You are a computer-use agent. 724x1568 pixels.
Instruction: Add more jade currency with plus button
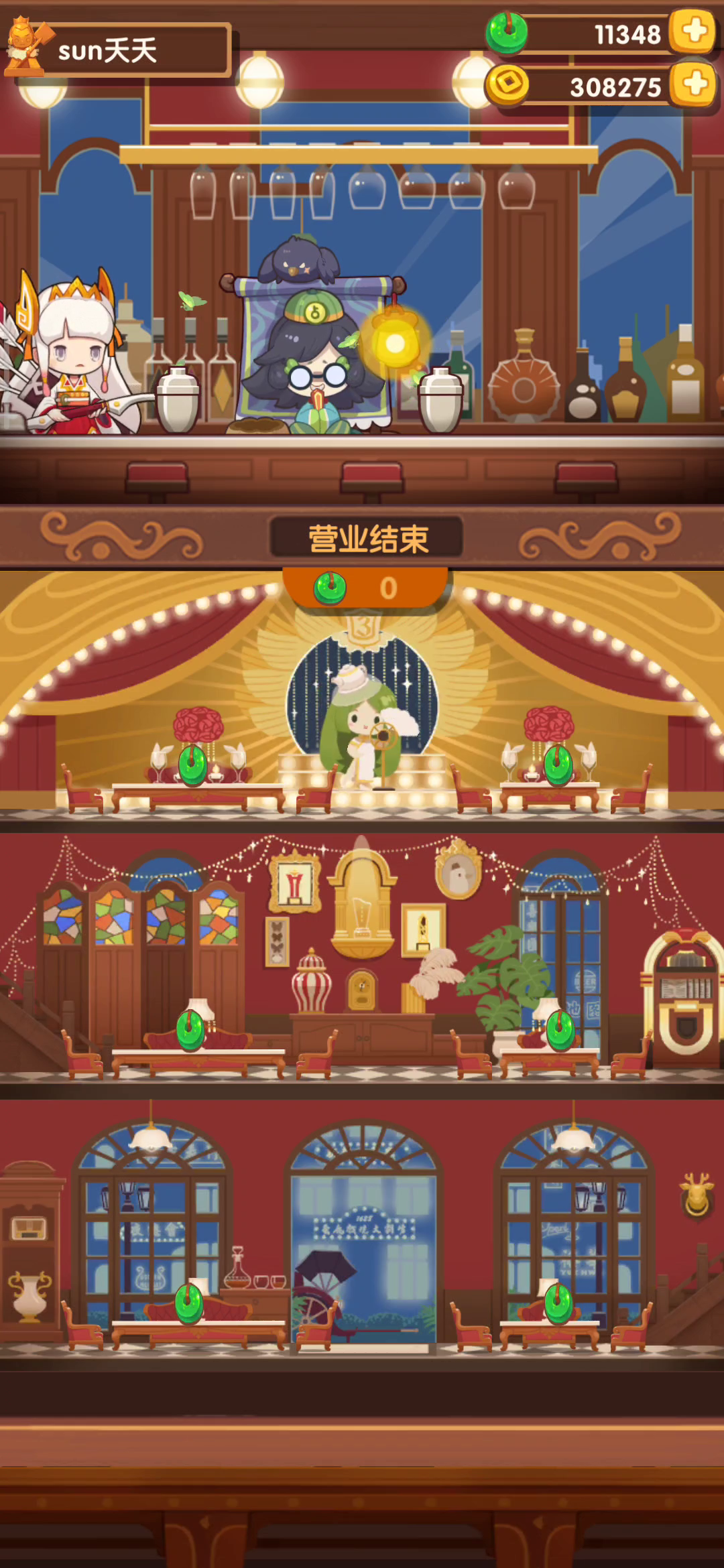[x=693, y=31]
